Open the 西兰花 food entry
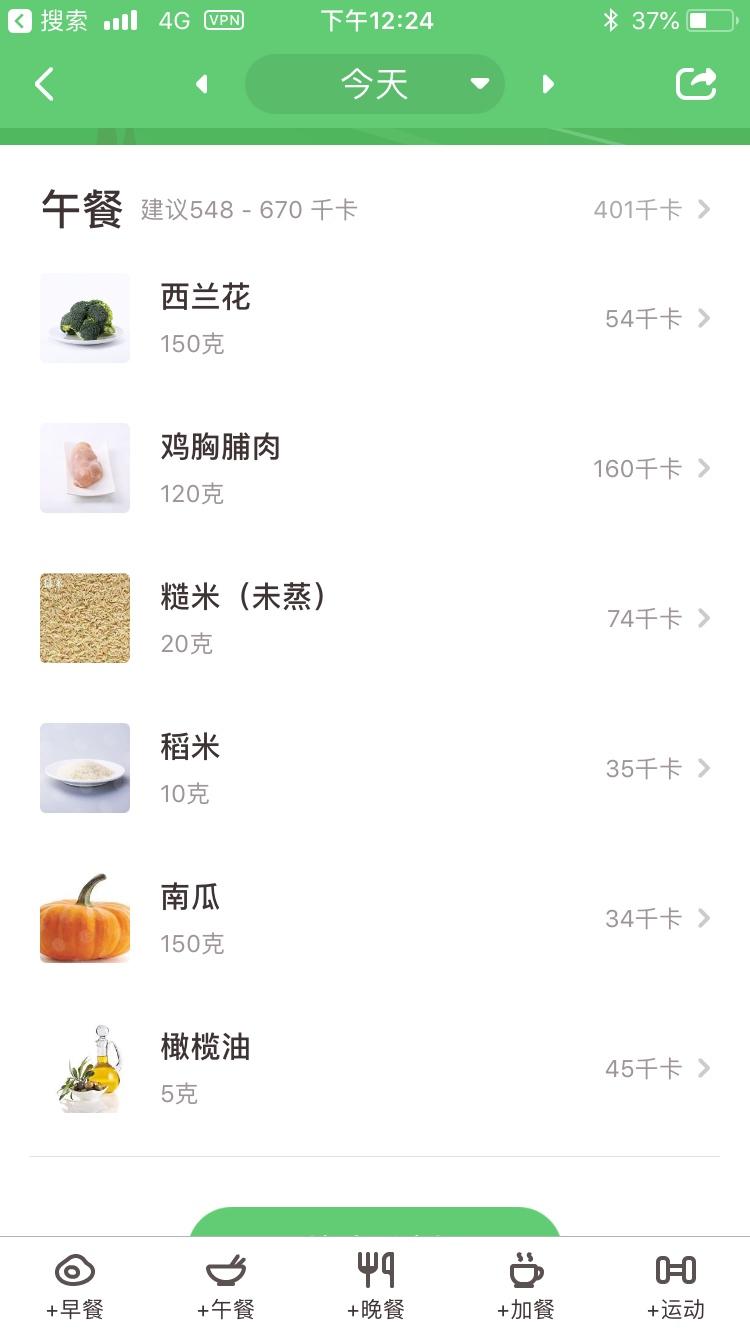The image size is (750, 1334). click(x=375, y=319)
